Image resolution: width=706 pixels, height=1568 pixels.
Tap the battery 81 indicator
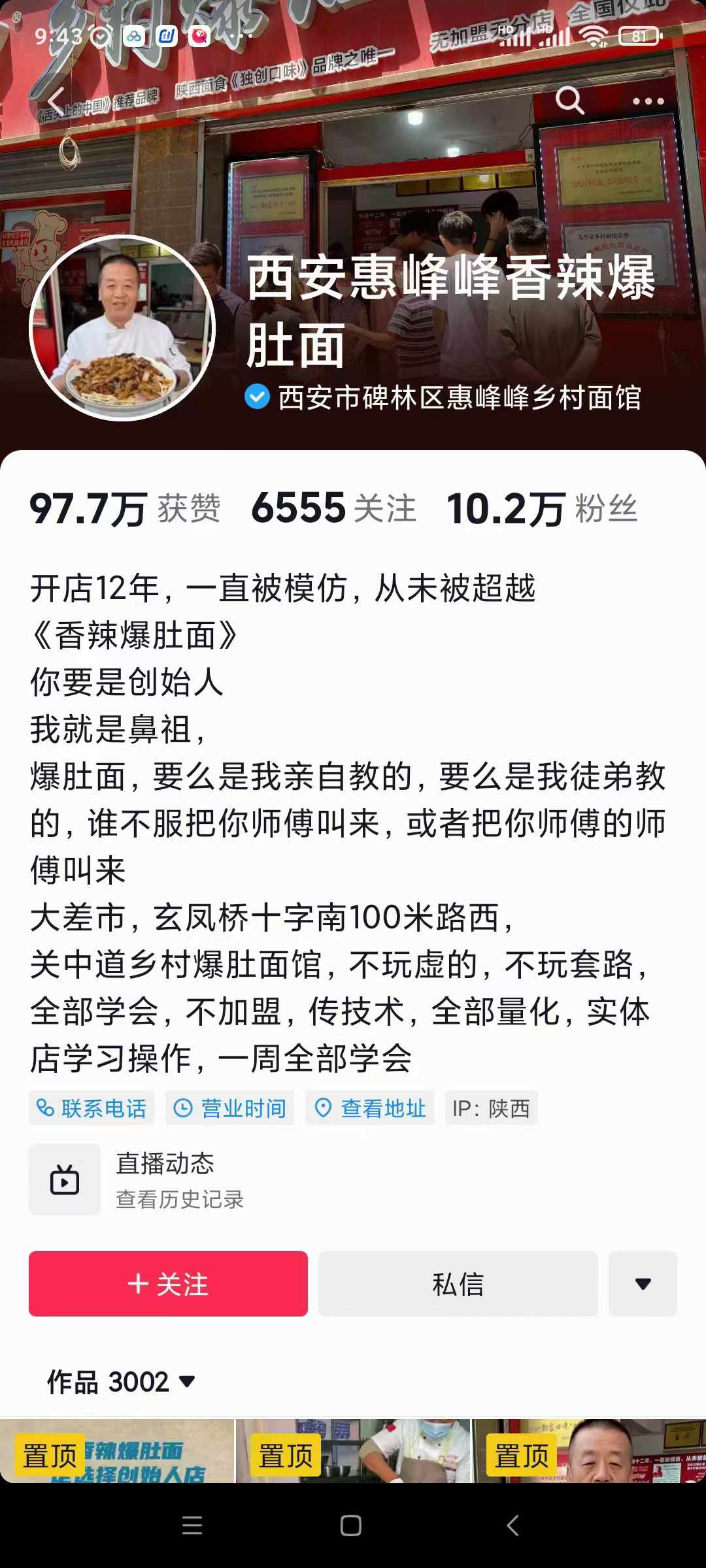(x=639, y=37)
